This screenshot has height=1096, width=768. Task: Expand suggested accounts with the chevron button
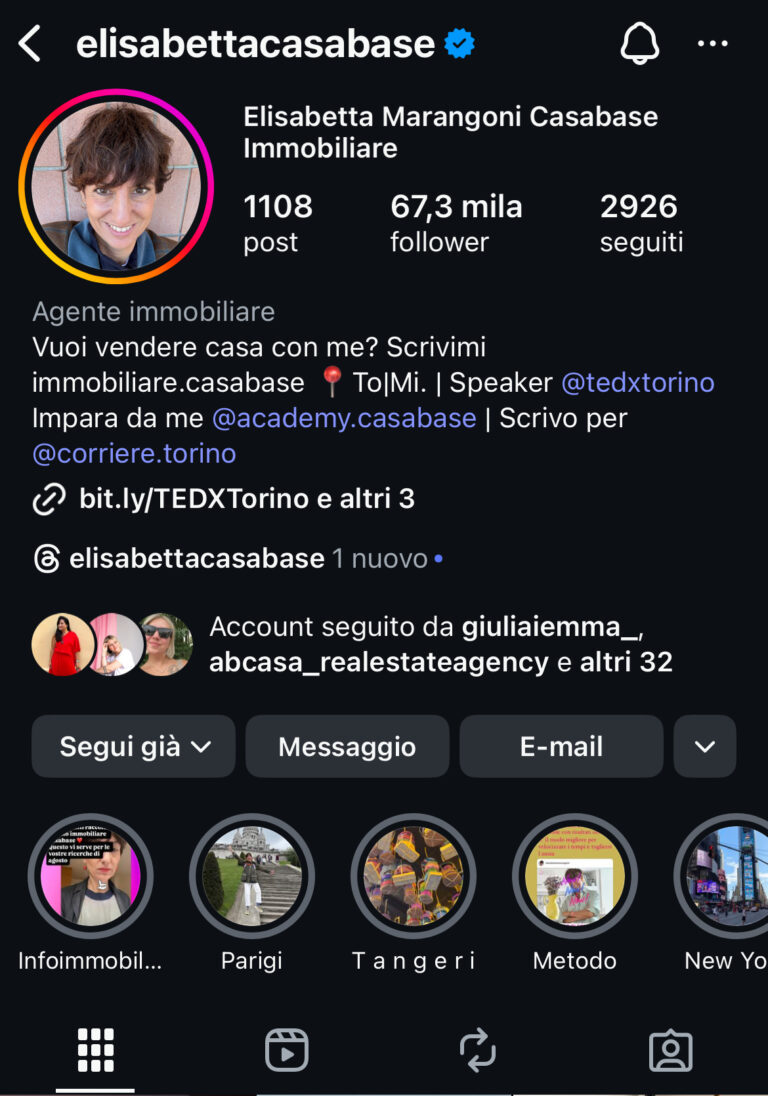tap(704, 746)
